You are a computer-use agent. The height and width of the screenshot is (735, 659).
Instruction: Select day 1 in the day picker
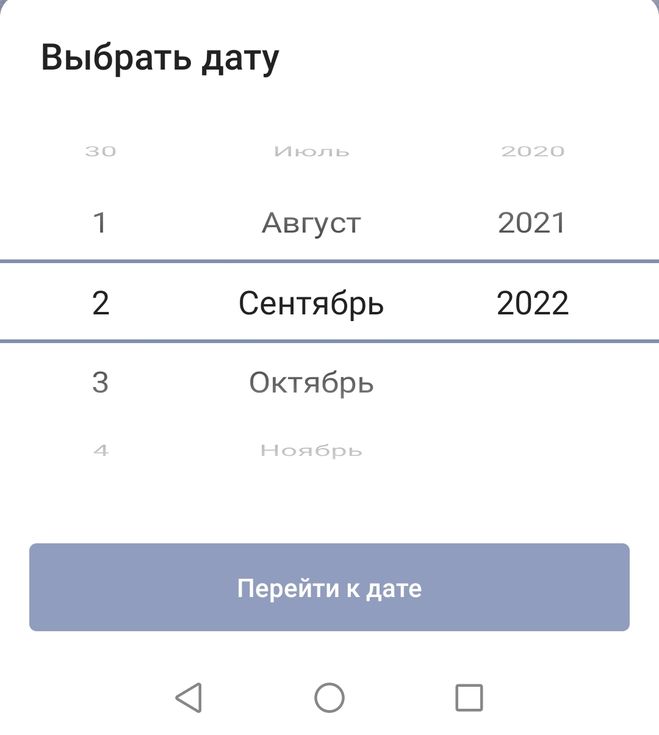pyautogui.click(x=100, y=222)
